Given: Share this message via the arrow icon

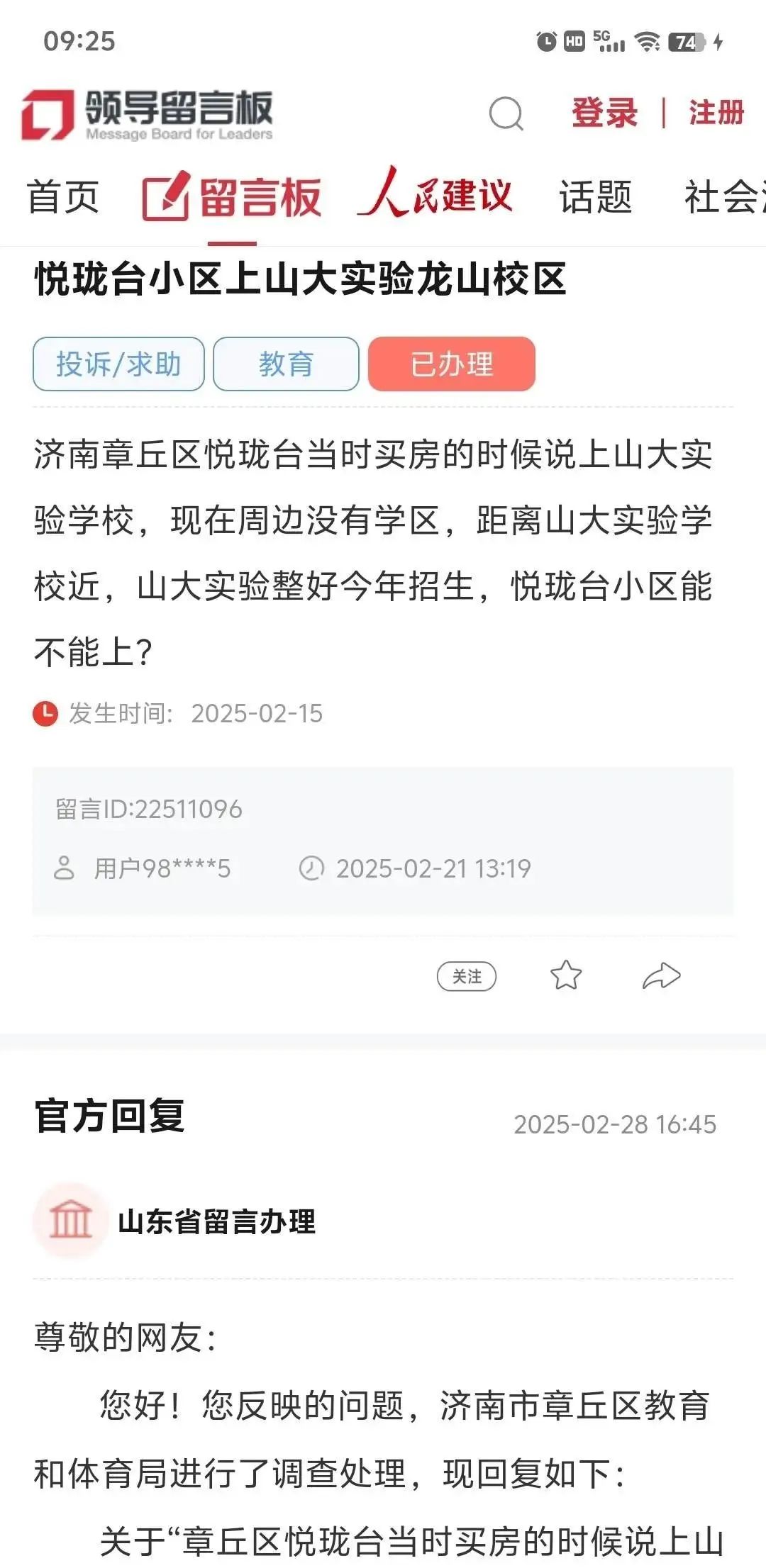Looking at the screenshot, I should [x=661, y=975].
